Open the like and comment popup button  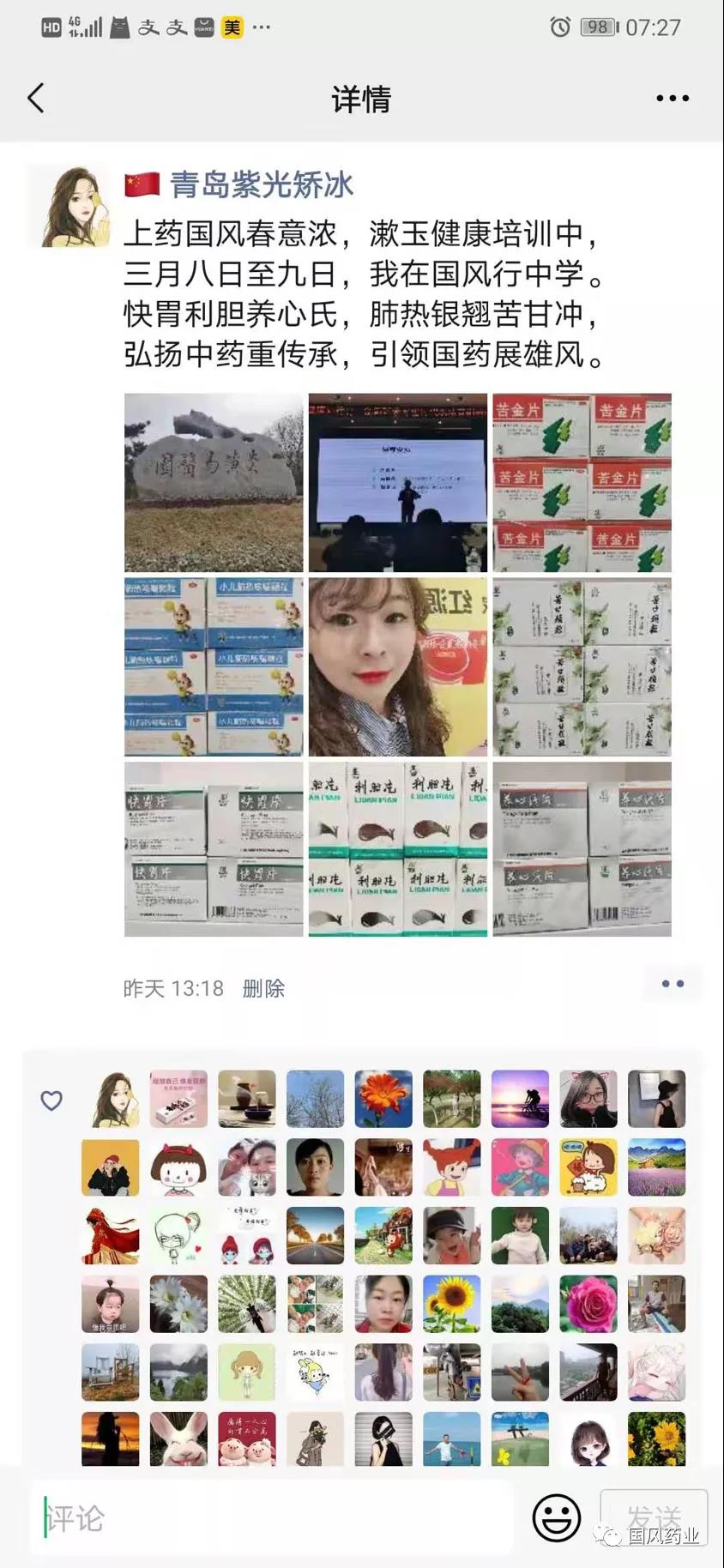pos(673,984)
